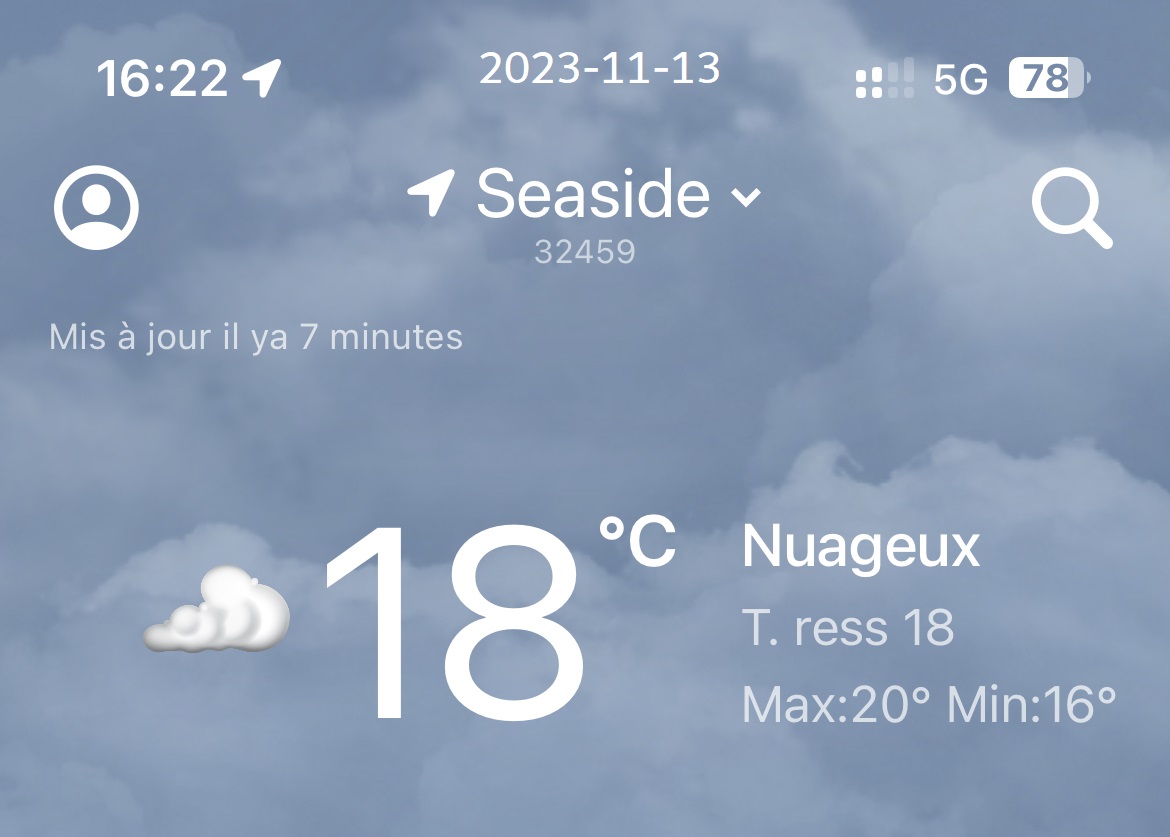Open the user profile icon
The height and width of the screenshot is (837, 1170).
pos(96,208)
